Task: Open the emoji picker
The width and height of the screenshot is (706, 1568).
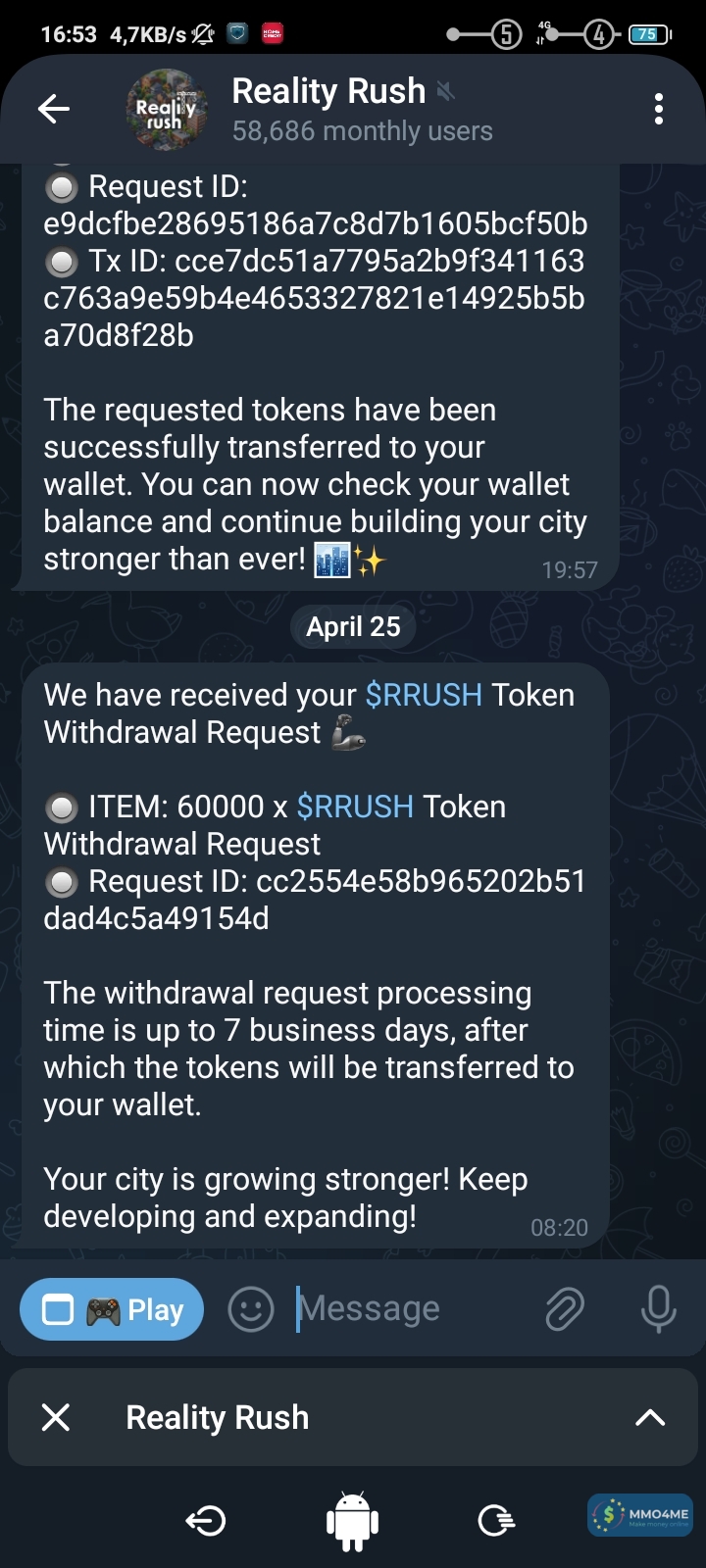Action: click(251, 1309)
